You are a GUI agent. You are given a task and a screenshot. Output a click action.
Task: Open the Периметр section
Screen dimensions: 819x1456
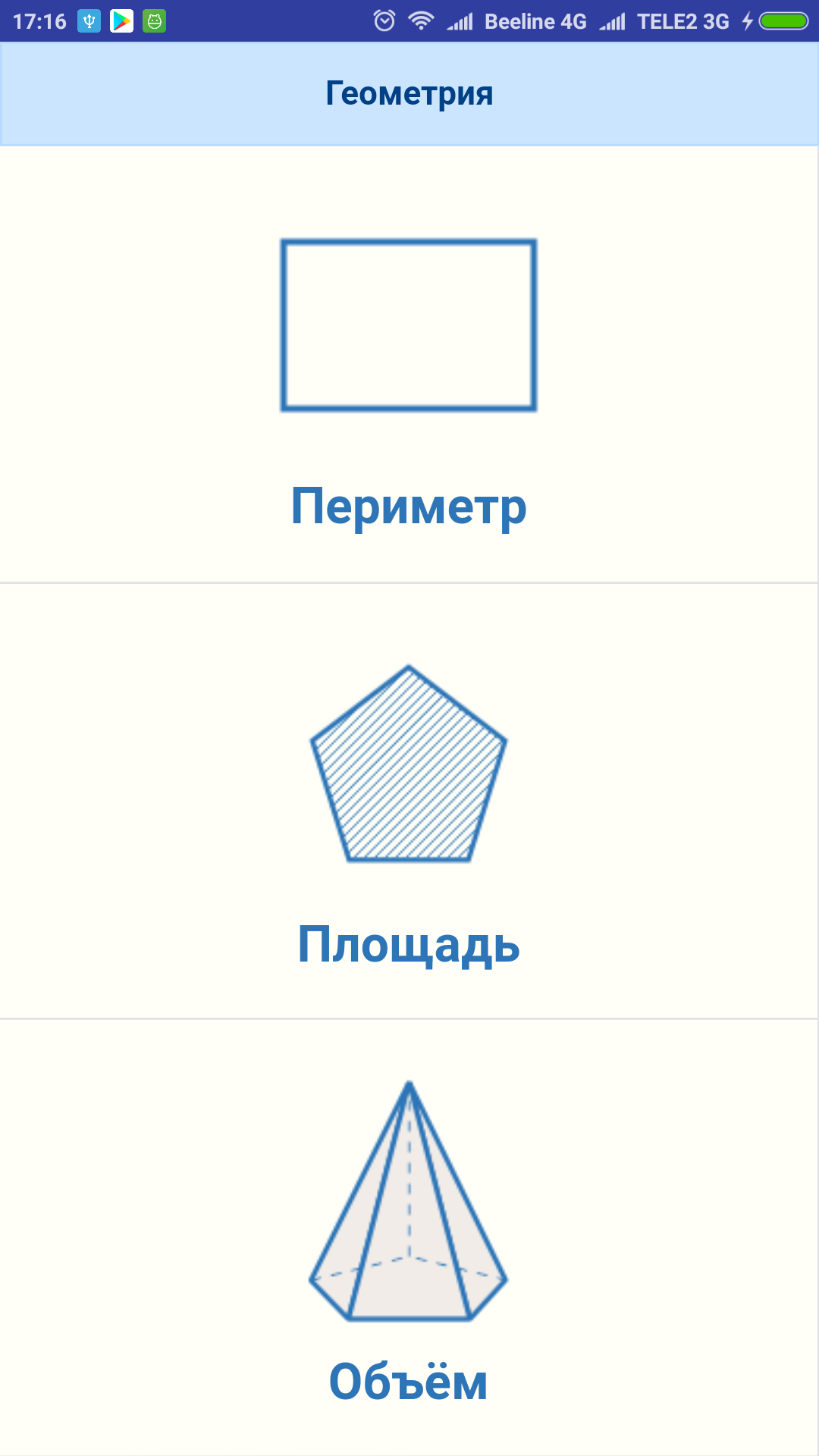(409, 364)
